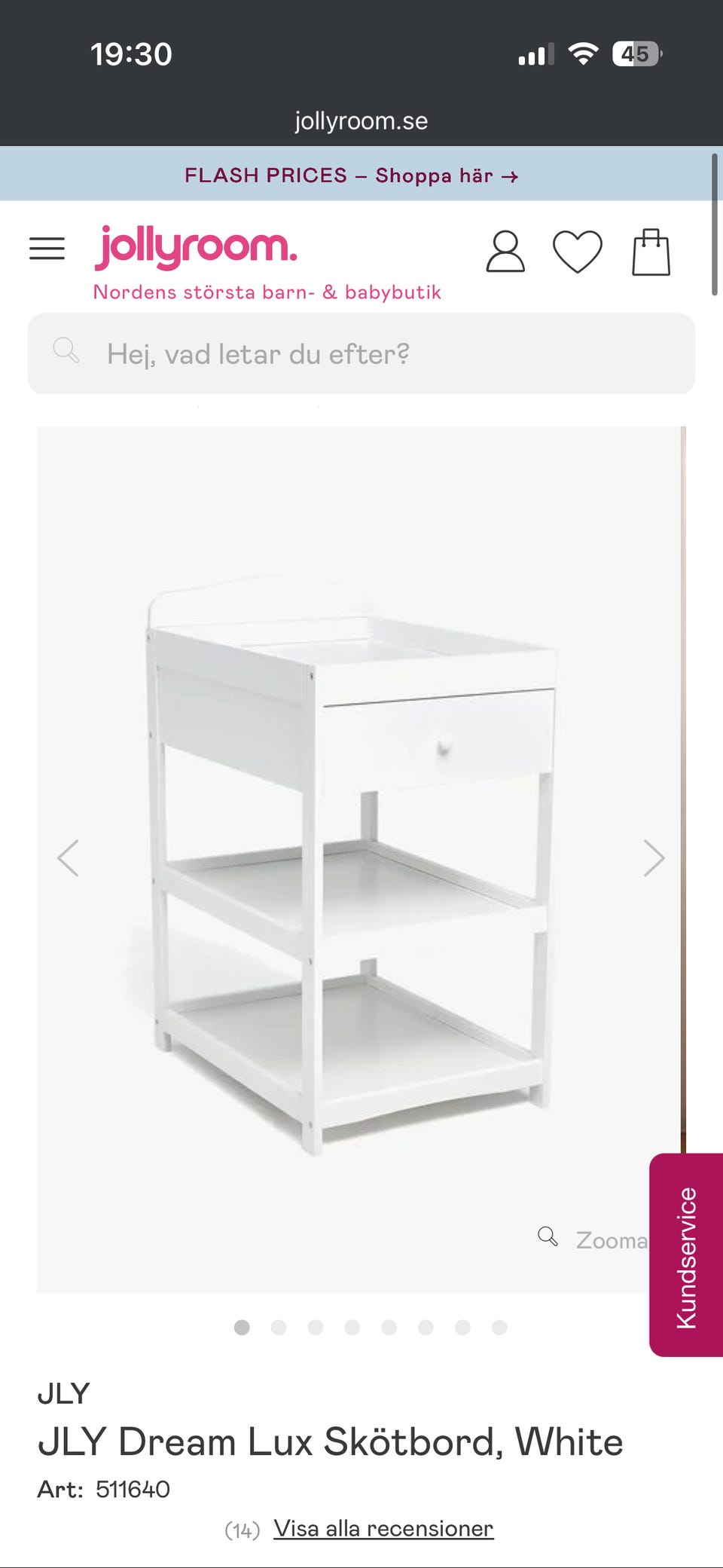This screenshot has height=1568, width=723.
Task: Open the shopping bag cart
Action: coord(651,252)
